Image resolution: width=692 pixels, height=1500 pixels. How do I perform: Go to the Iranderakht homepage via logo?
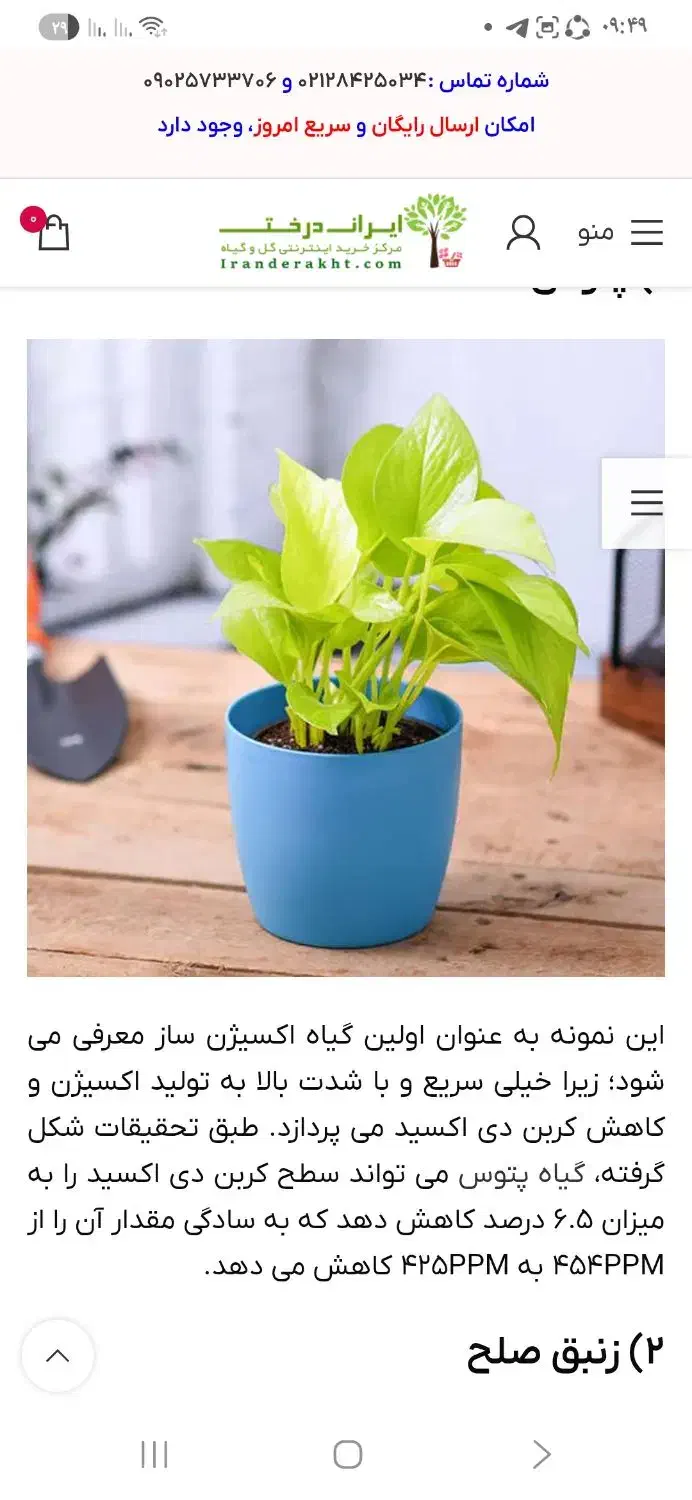tap(343, 232)
